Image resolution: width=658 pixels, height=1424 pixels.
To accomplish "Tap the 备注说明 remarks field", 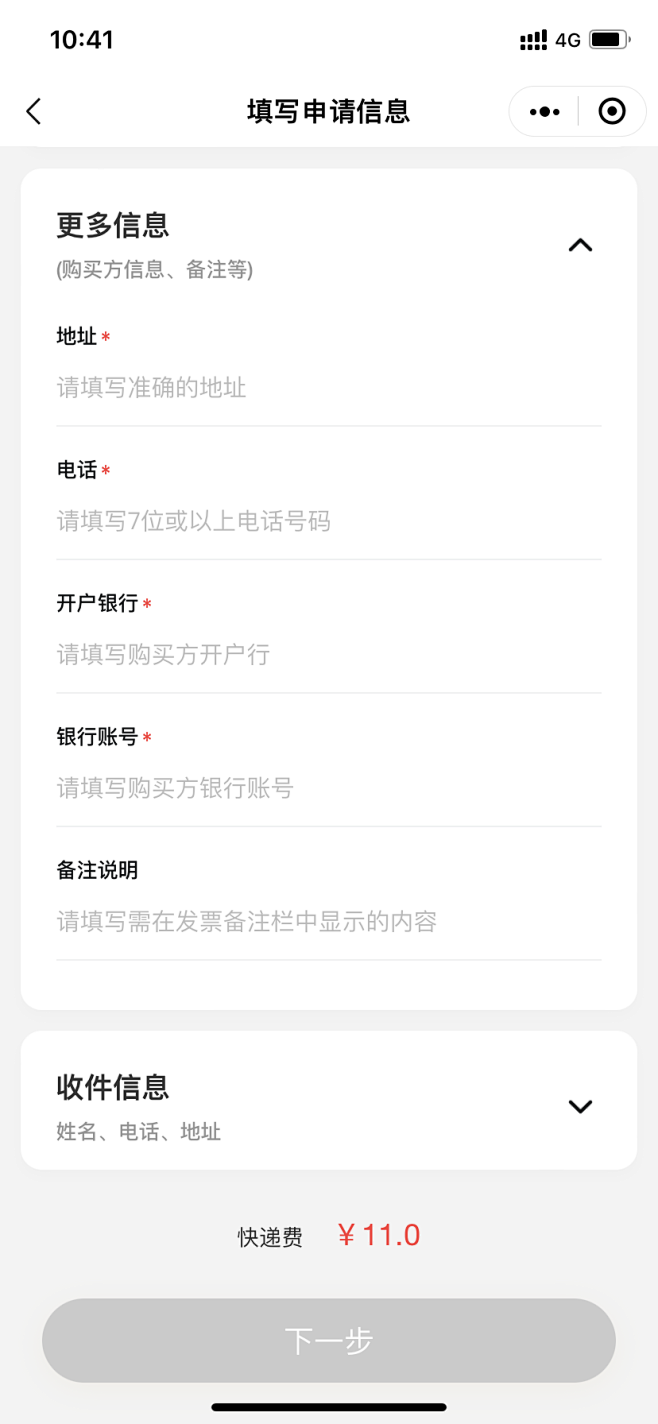I will coord(329,921).
